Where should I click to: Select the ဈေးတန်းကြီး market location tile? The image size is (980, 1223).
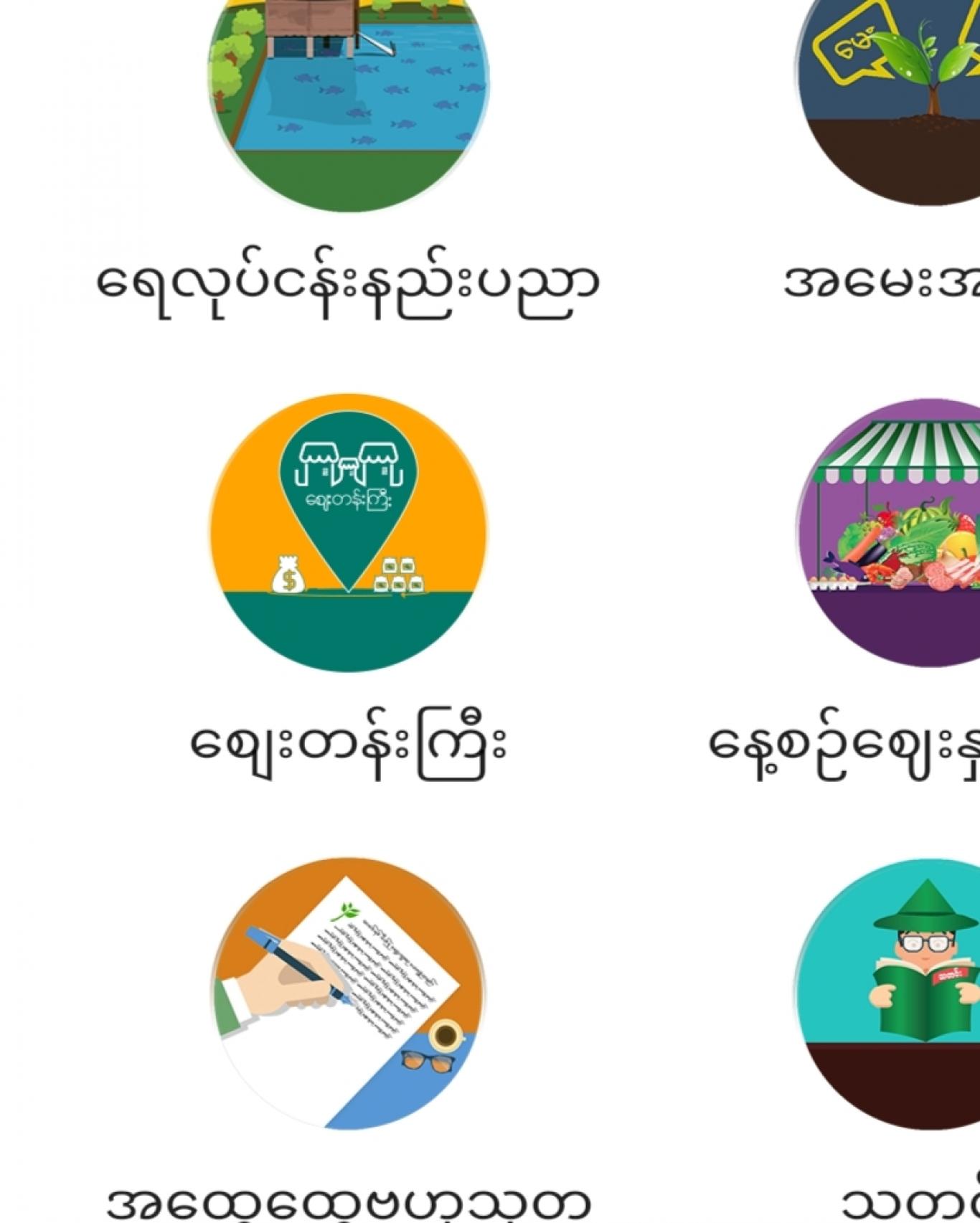point(349,532)
